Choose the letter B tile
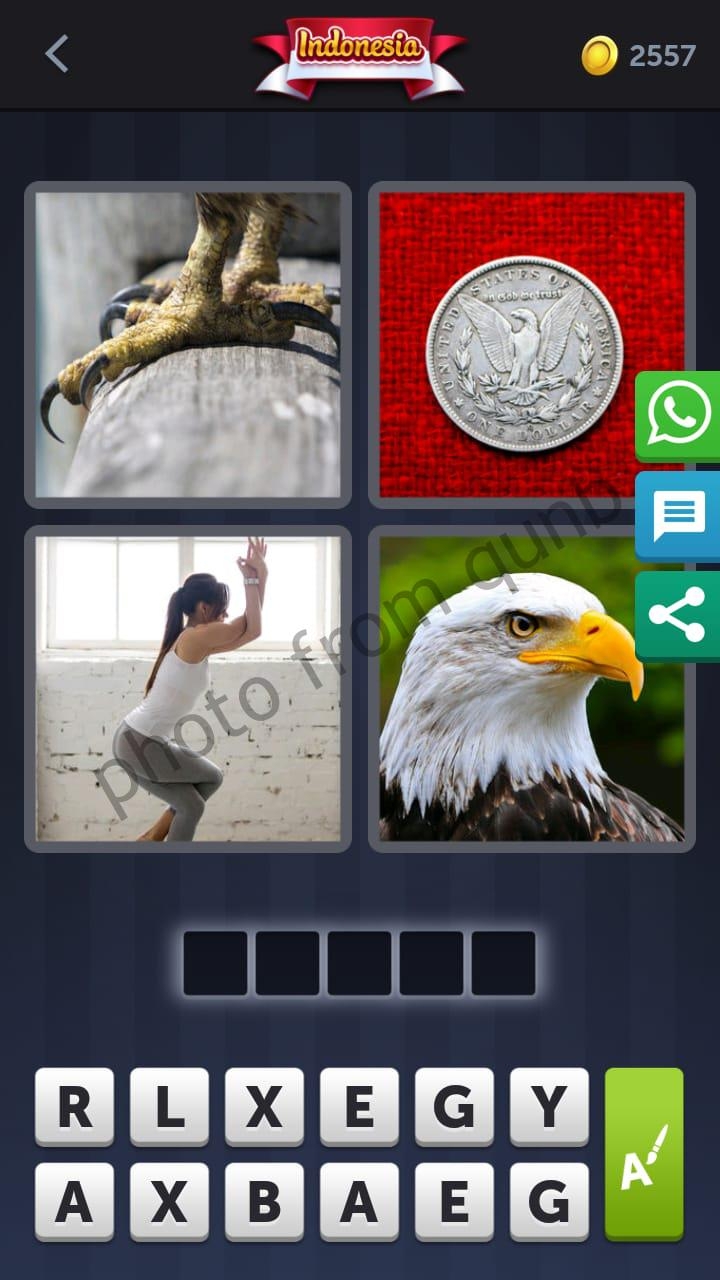The width and height of the screenshot is (720, 1280). [x=264, y=1201]
